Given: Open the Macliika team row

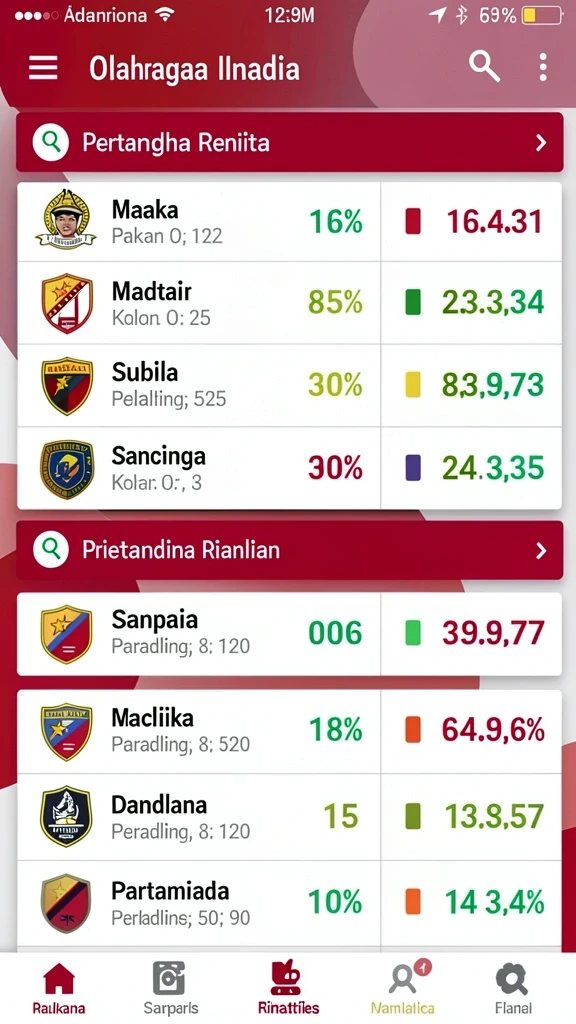Looking at the screenshot, I should coord(289,731).
